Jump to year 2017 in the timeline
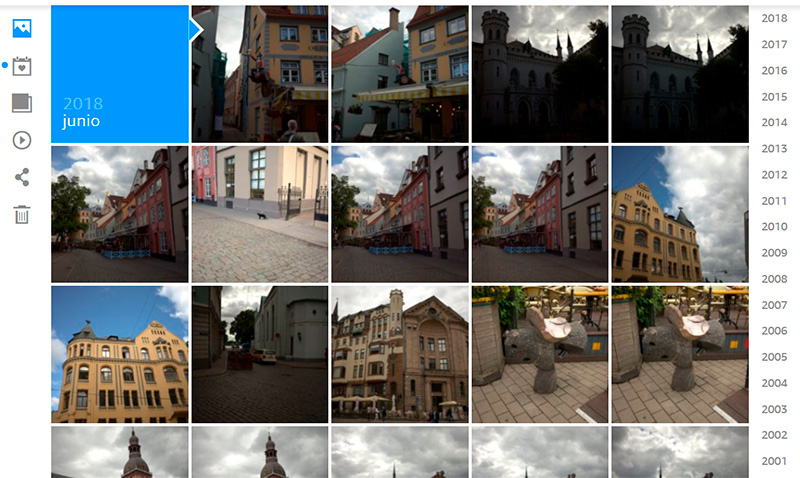800x478 pixels. pos(774,44)
